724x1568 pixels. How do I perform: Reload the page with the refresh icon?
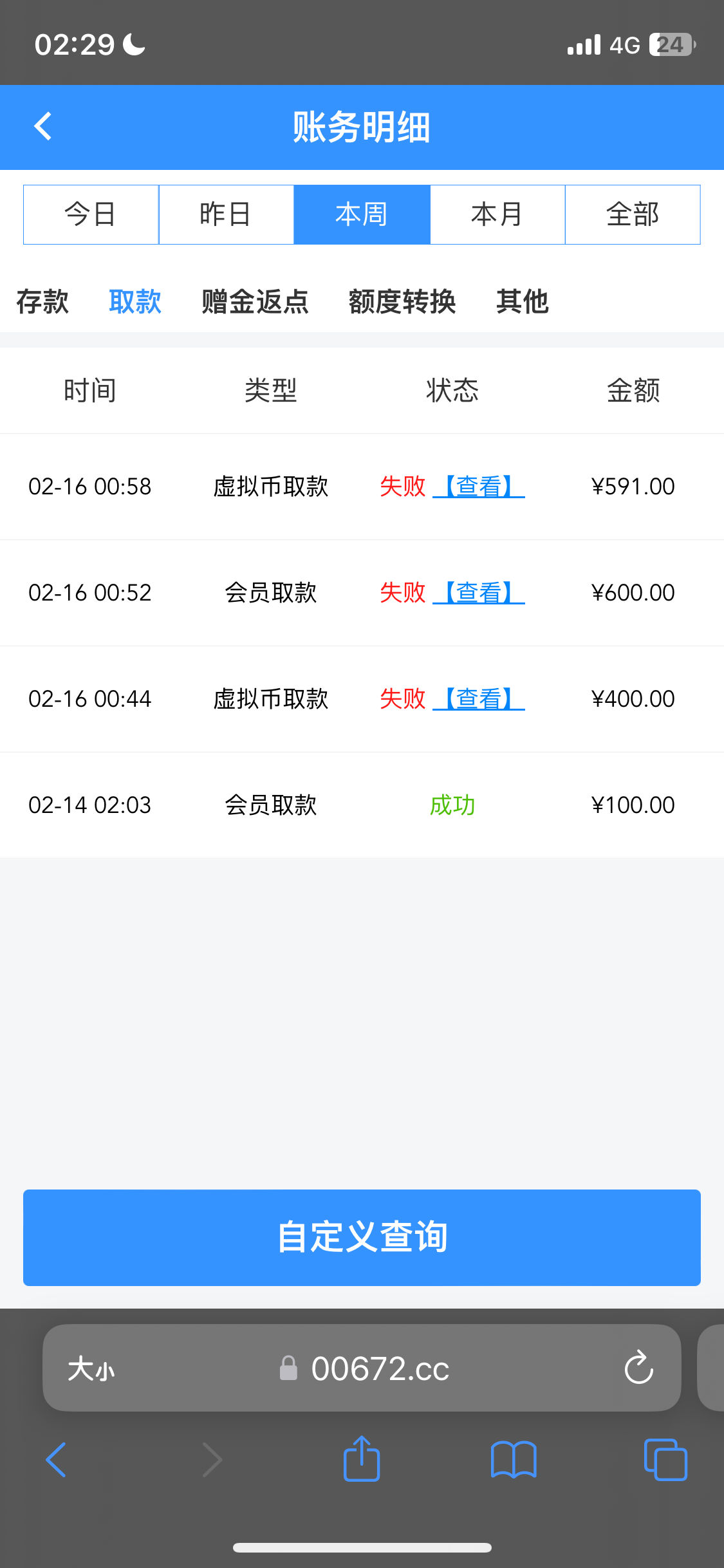pyautogui.click(x=638, y=1368)
